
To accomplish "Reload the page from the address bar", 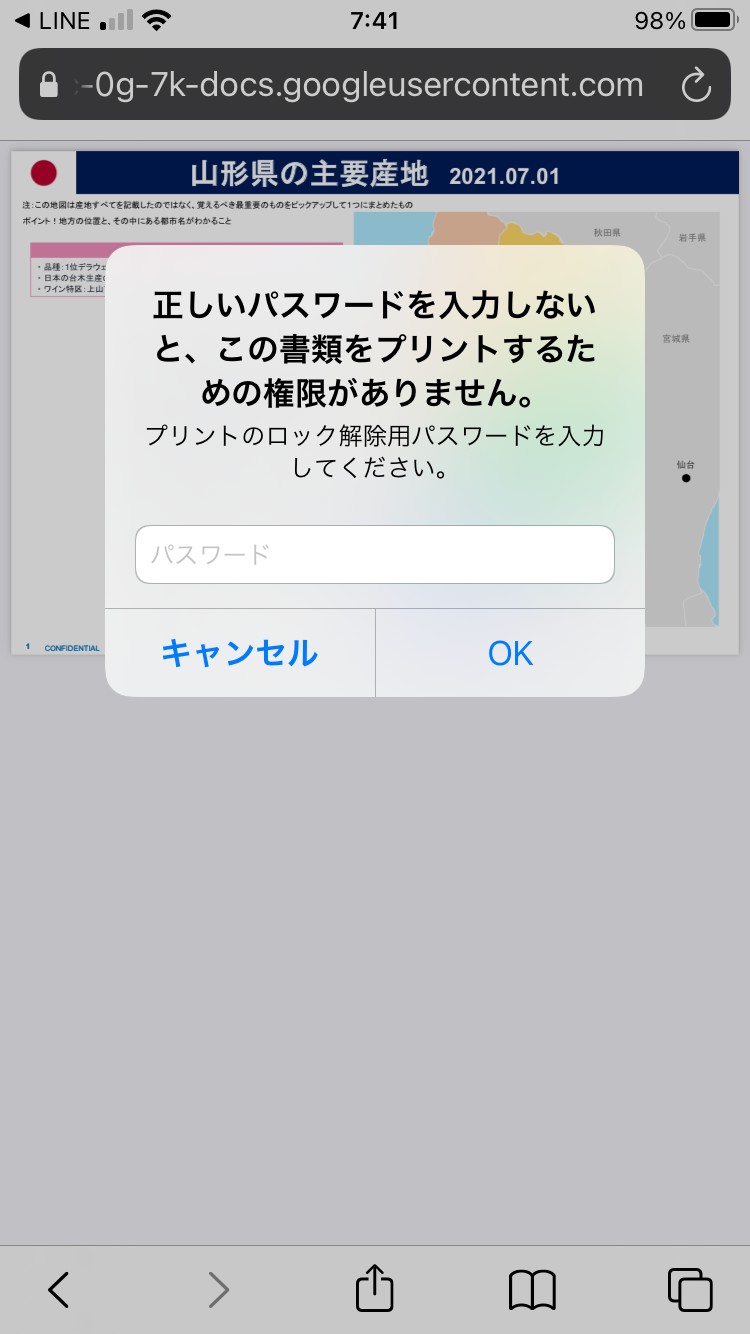I will (695, 85).
